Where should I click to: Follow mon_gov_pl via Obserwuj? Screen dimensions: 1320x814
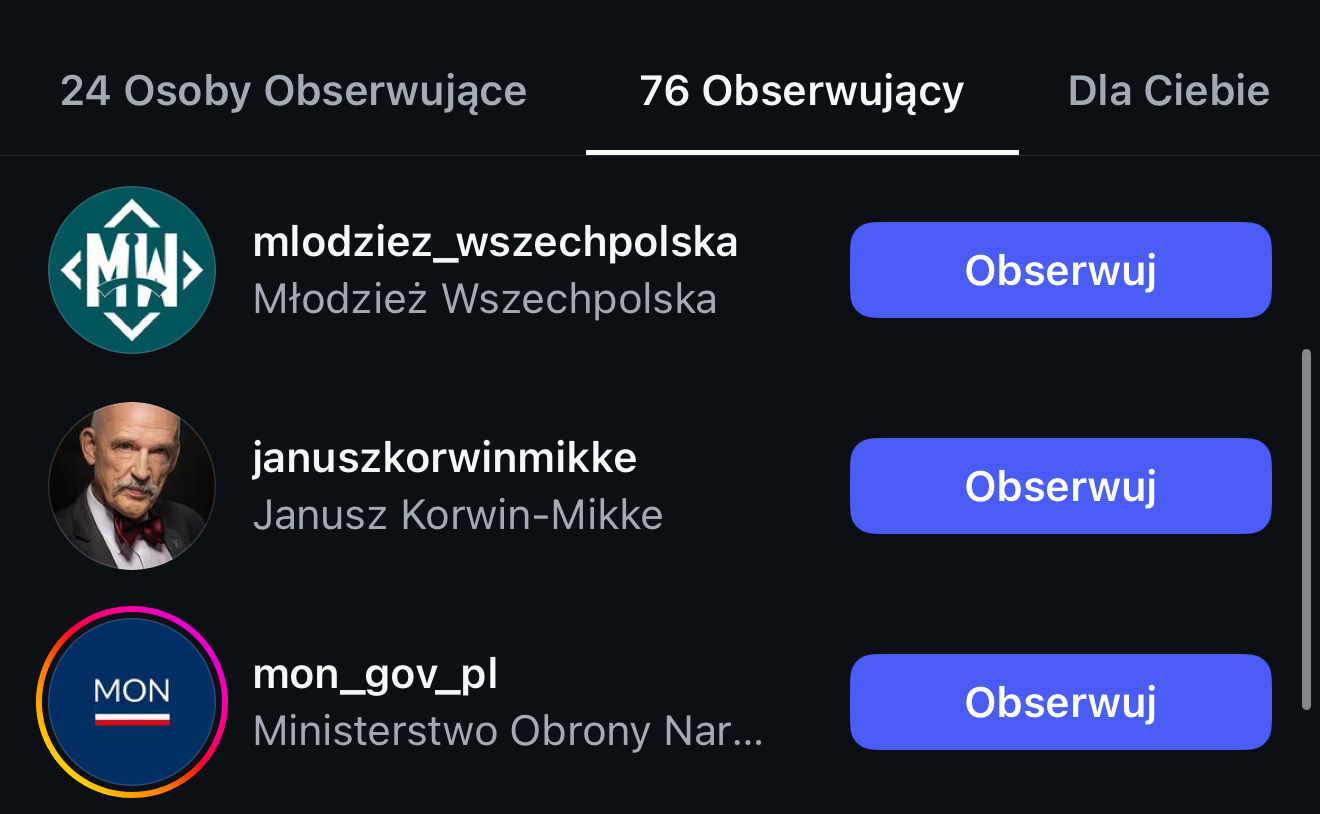tap(1060, 702)
